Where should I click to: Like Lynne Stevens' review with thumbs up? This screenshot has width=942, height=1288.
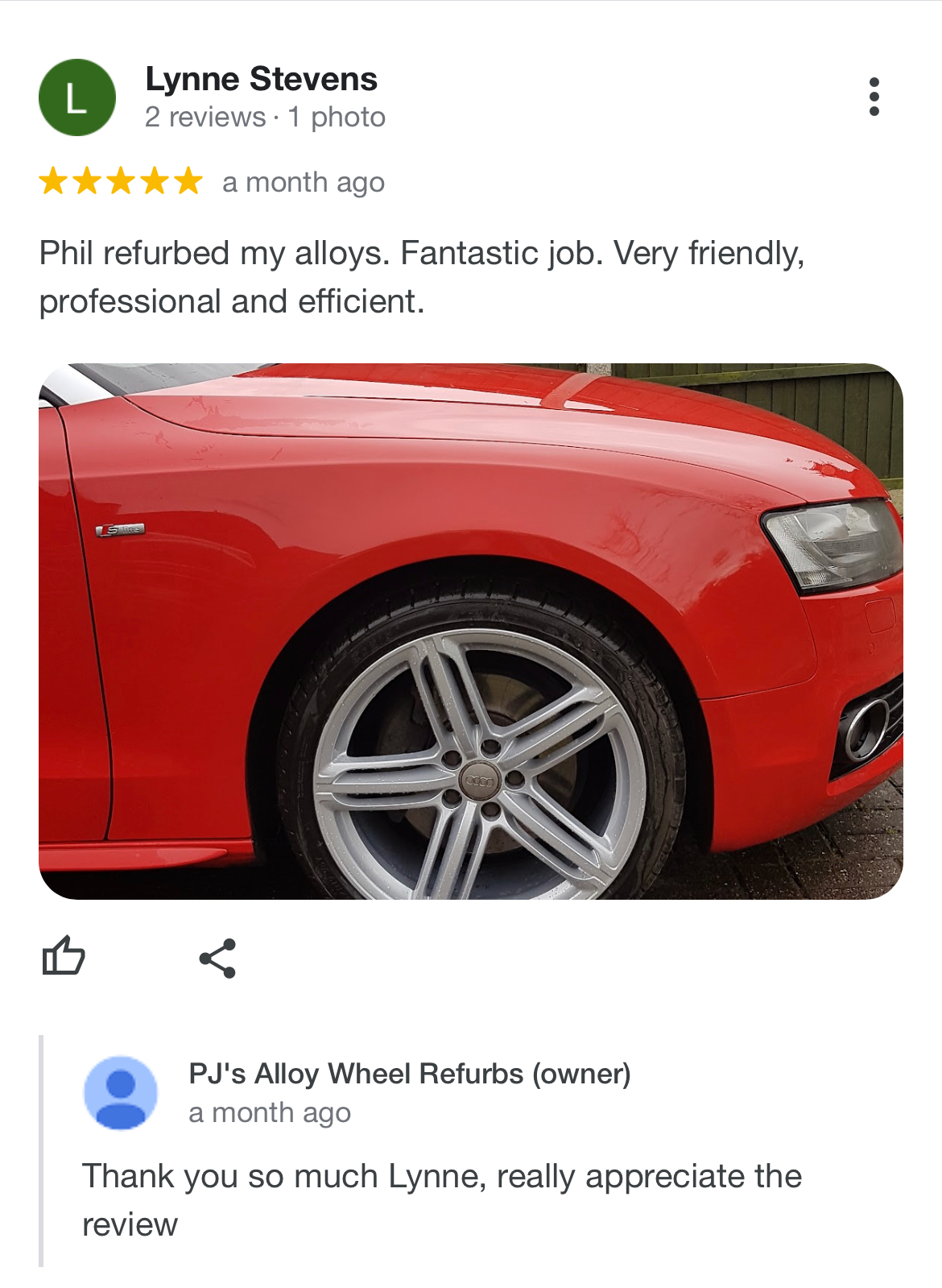click(x=63, y=956)
